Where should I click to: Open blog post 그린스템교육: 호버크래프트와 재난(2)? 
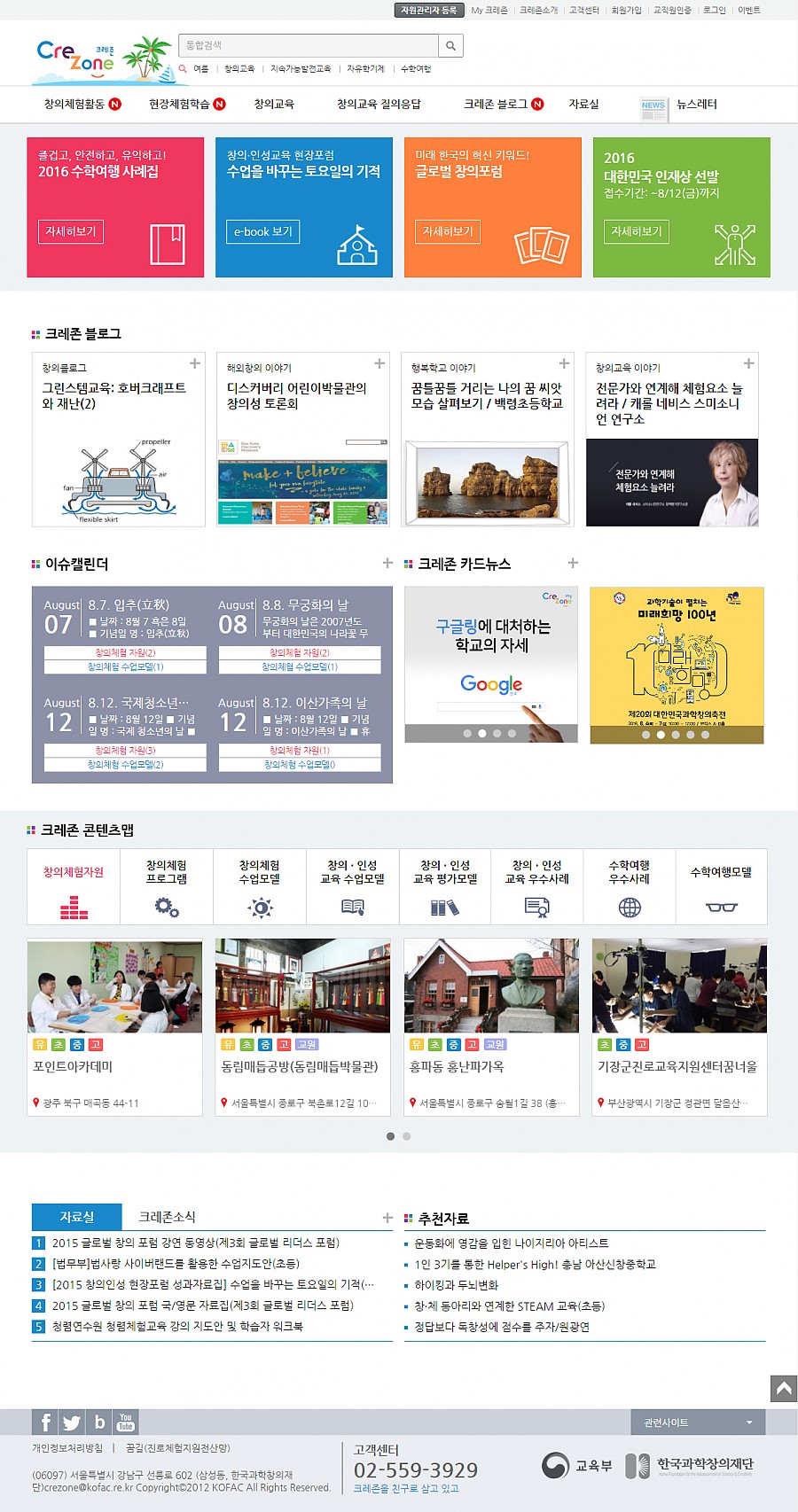pos(113,395)
